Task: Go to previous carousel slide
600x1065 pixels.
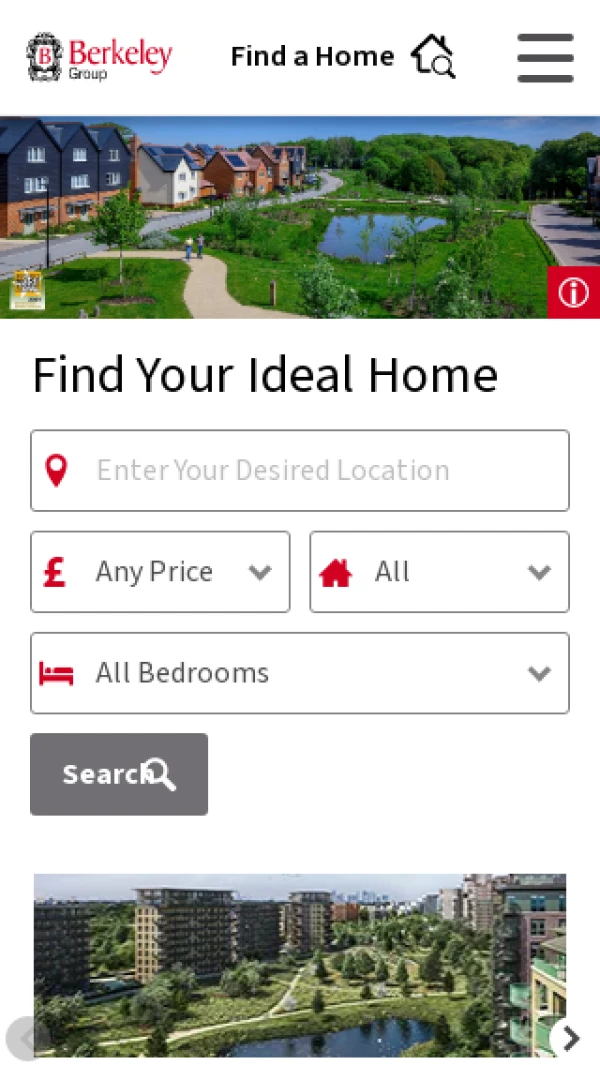Action: 26,1038
